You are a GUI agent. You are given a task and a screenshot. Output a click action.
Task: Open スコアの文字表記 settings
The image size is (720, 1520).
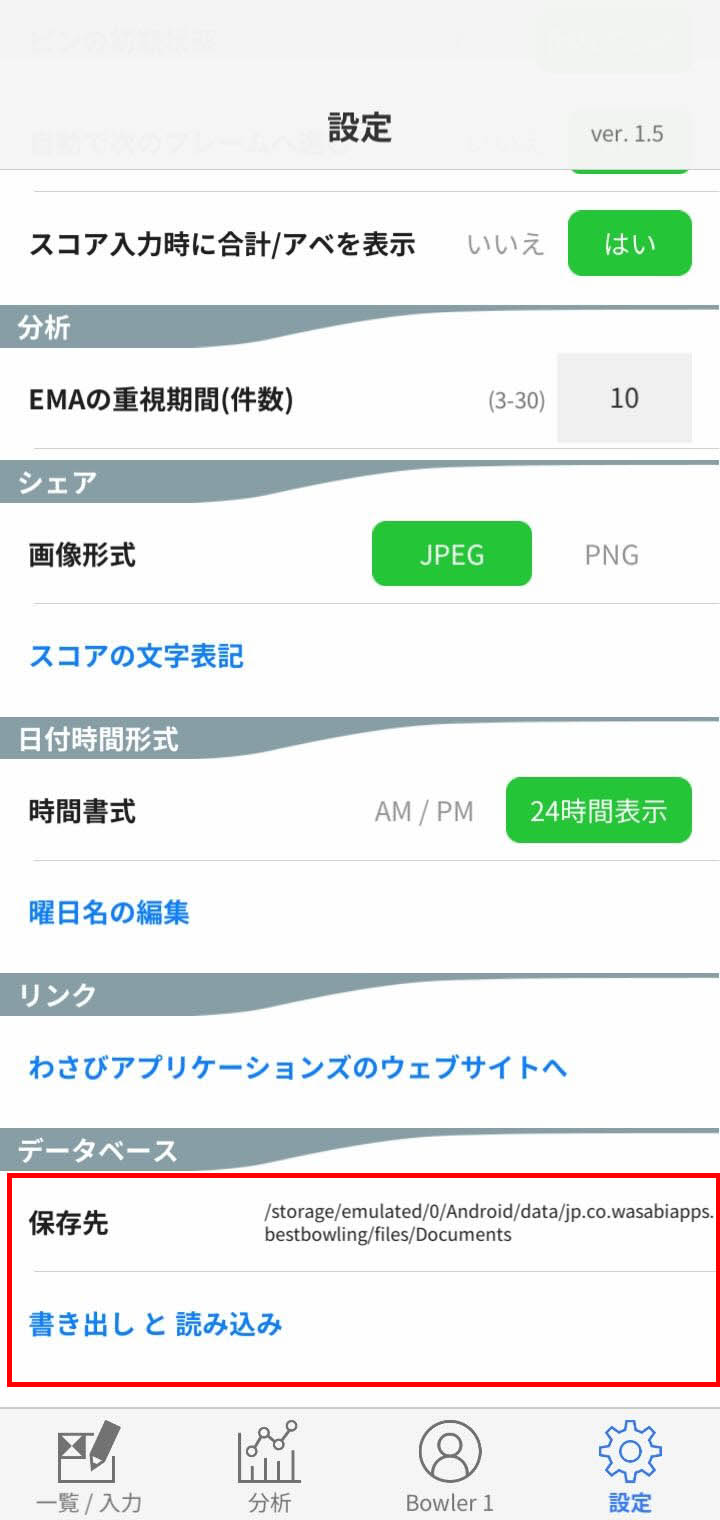click(137, 657)
